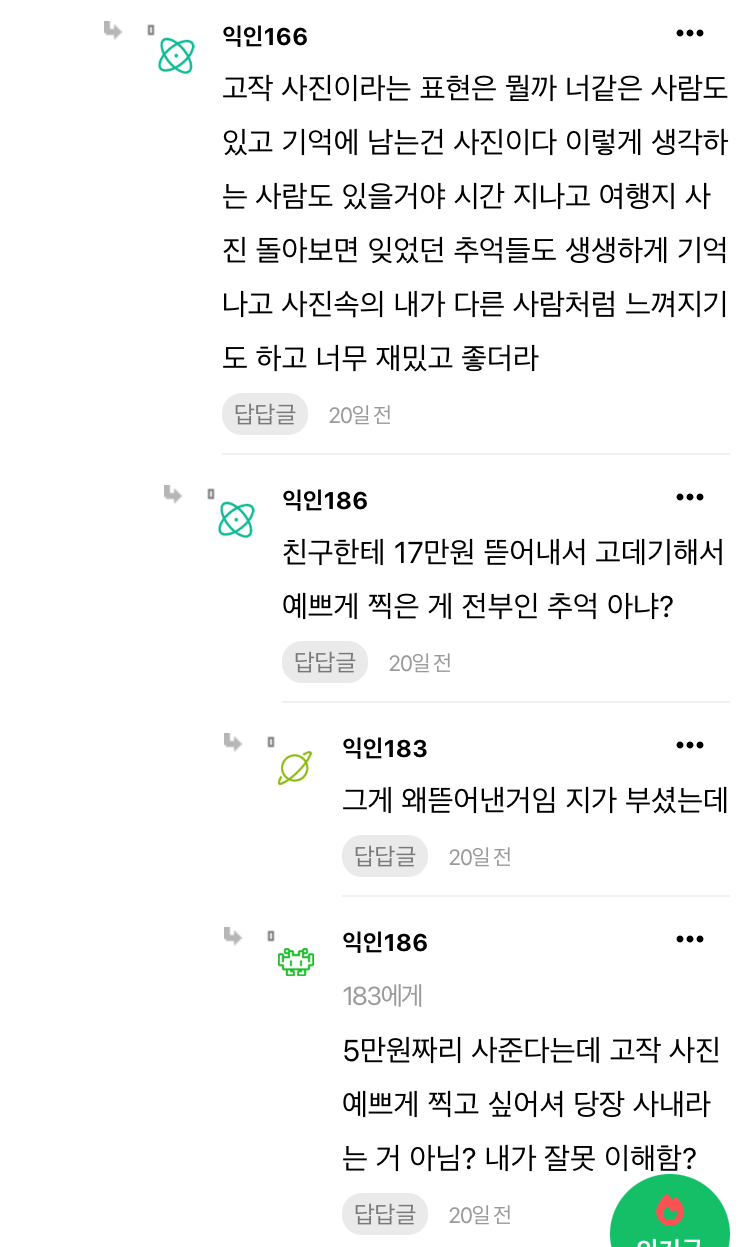Open more options on 익인183's comment
The height and width of the screenshot is (1247, 750).
point(690,746)
